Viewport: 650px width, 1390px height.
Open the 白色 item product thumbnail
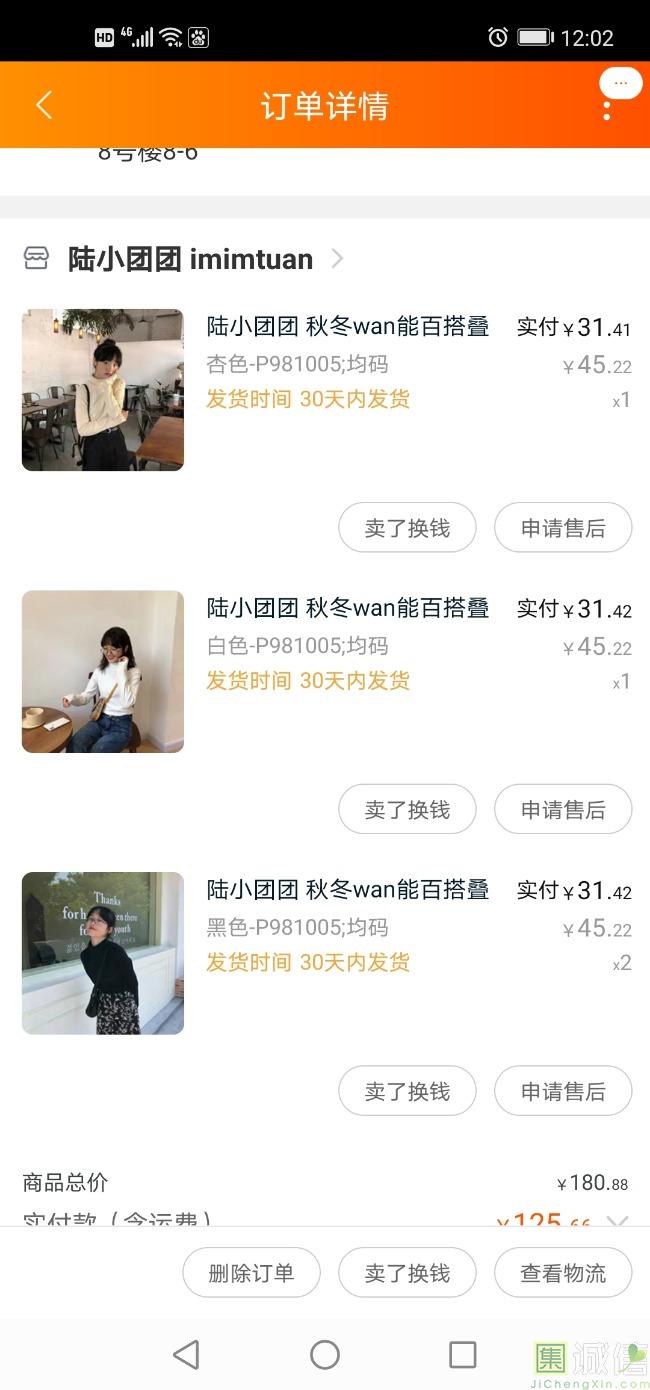(x=103, y=672)
